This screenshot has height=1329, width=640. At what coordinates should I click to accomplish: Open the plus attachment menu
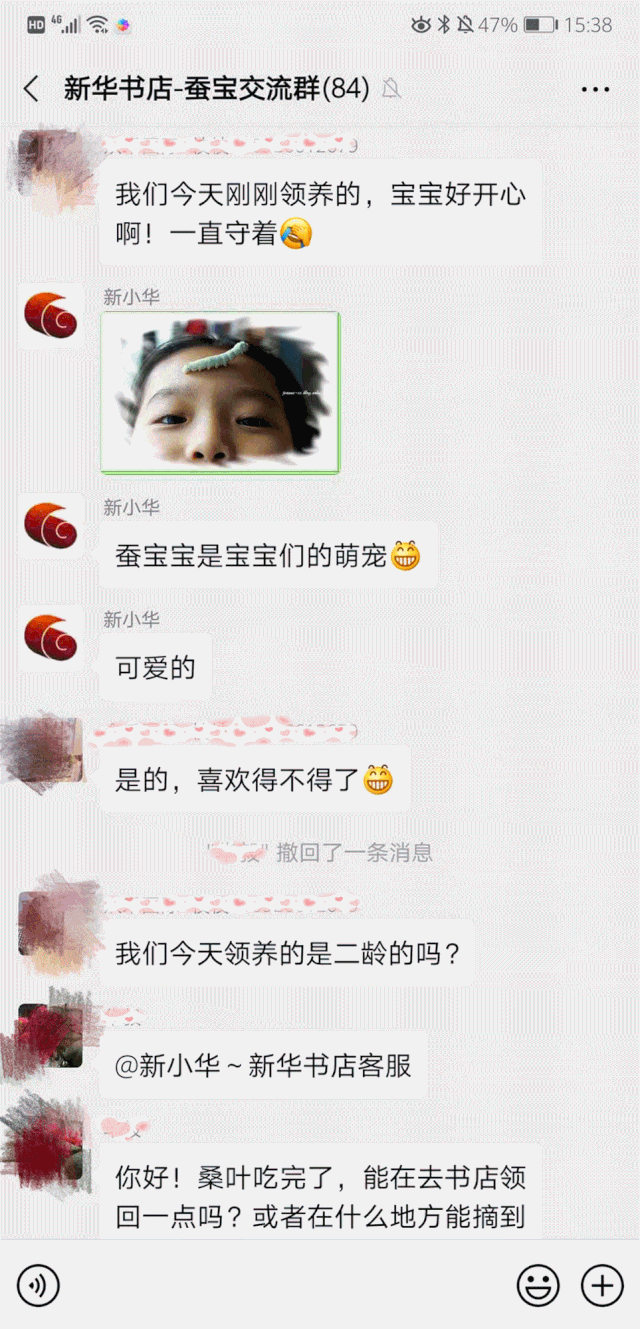602,1285
